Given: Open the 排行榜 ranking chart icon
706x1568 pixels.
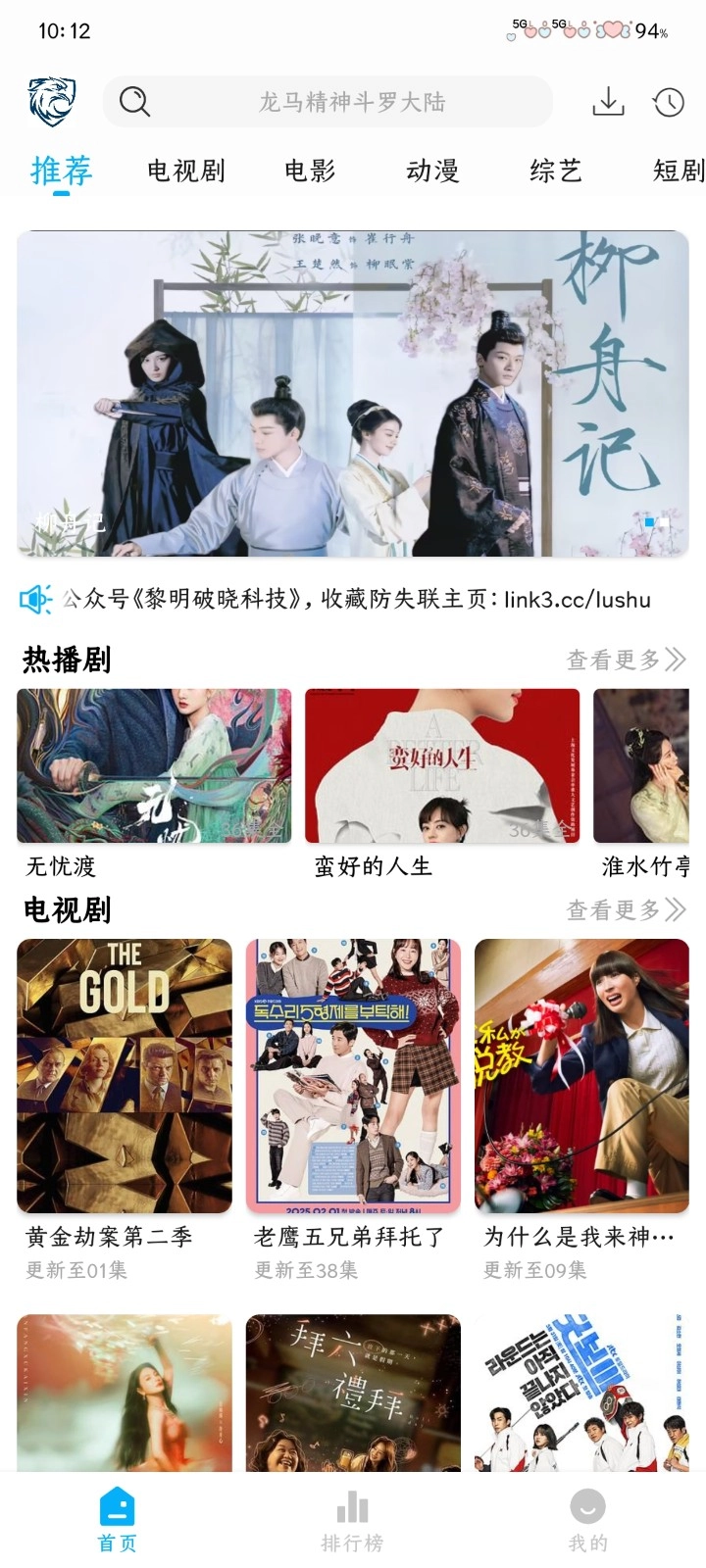Looking at the screenshot, I should [352, 1506].
